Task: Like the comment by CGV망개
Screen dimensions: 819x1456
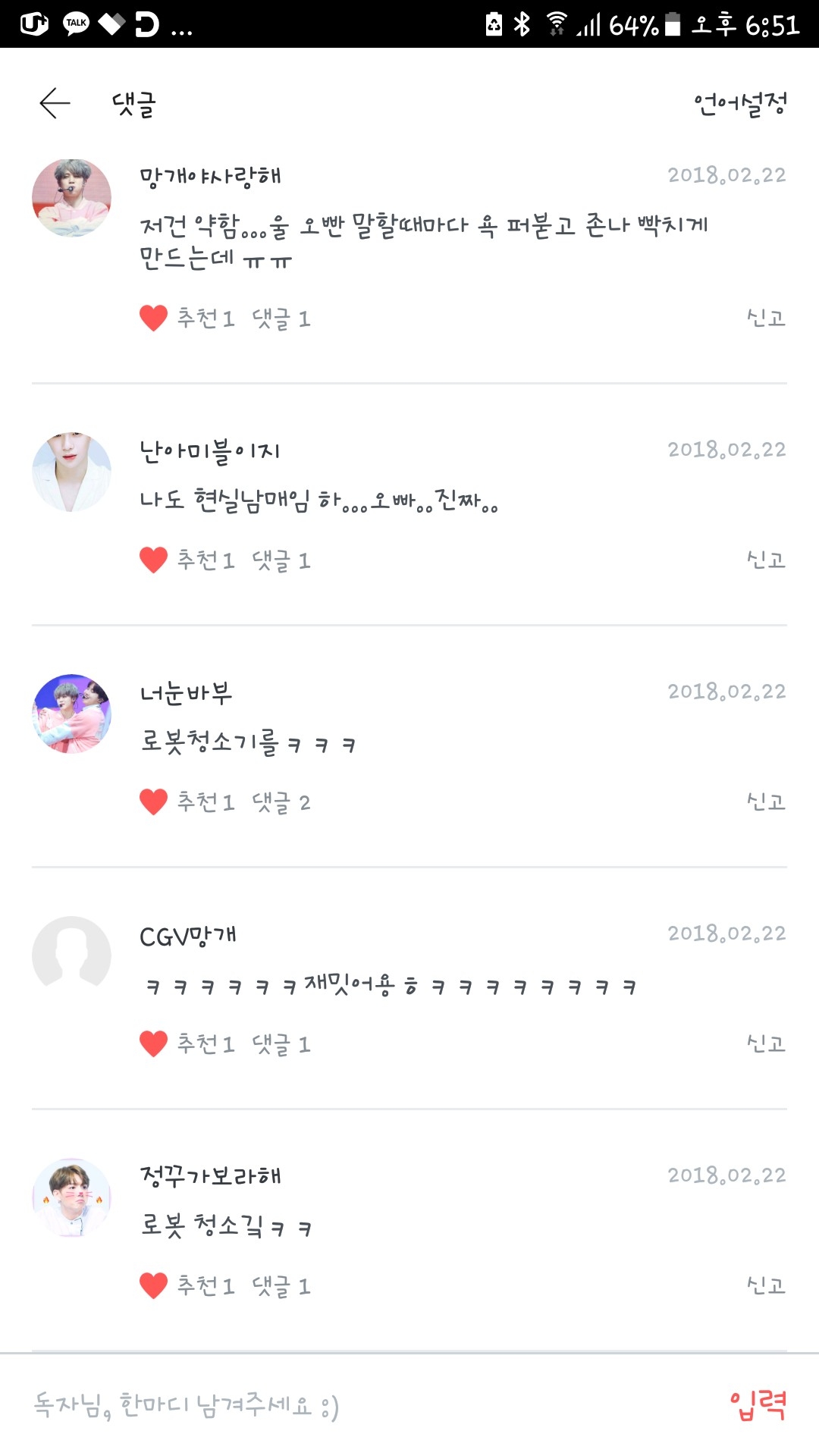Action: click(154, 1044)
